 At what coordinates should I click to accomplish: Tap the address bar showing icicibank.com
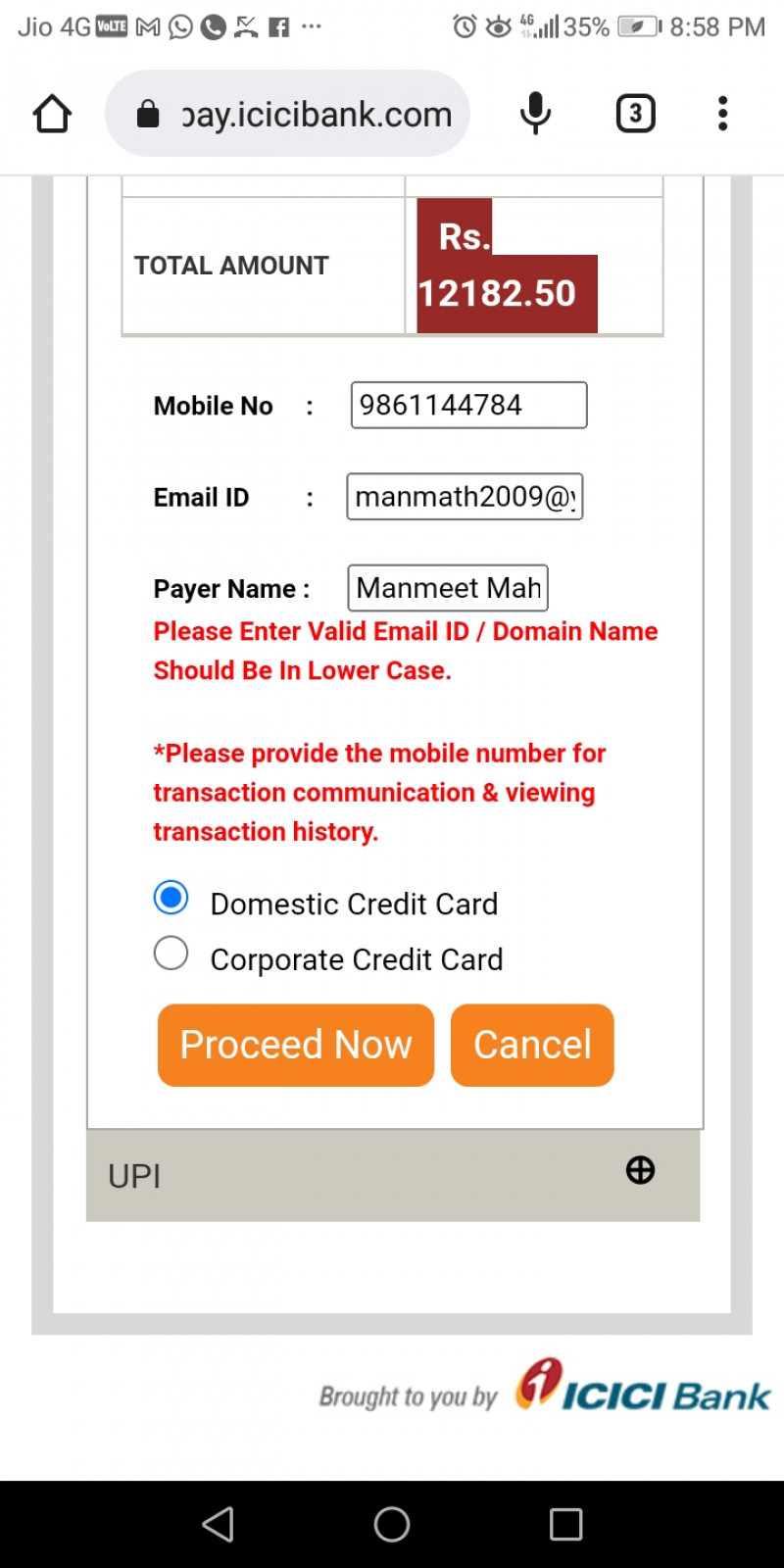coord(304,114)
